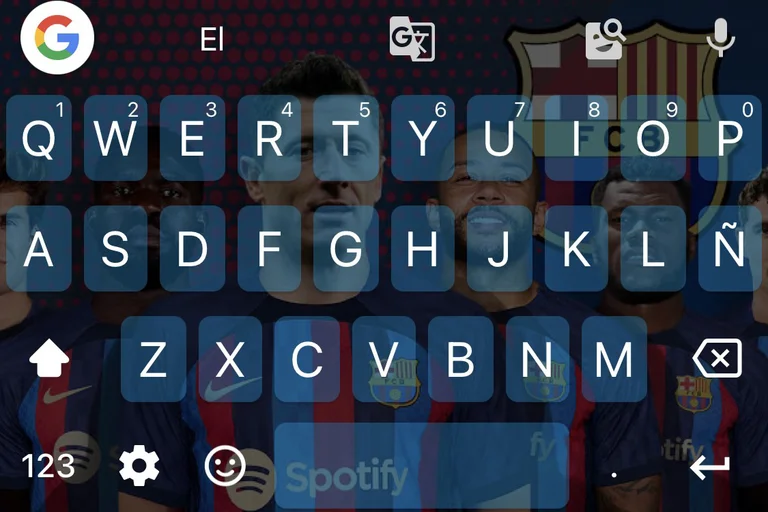Type the letter Ñ

(x=730, y=248)
